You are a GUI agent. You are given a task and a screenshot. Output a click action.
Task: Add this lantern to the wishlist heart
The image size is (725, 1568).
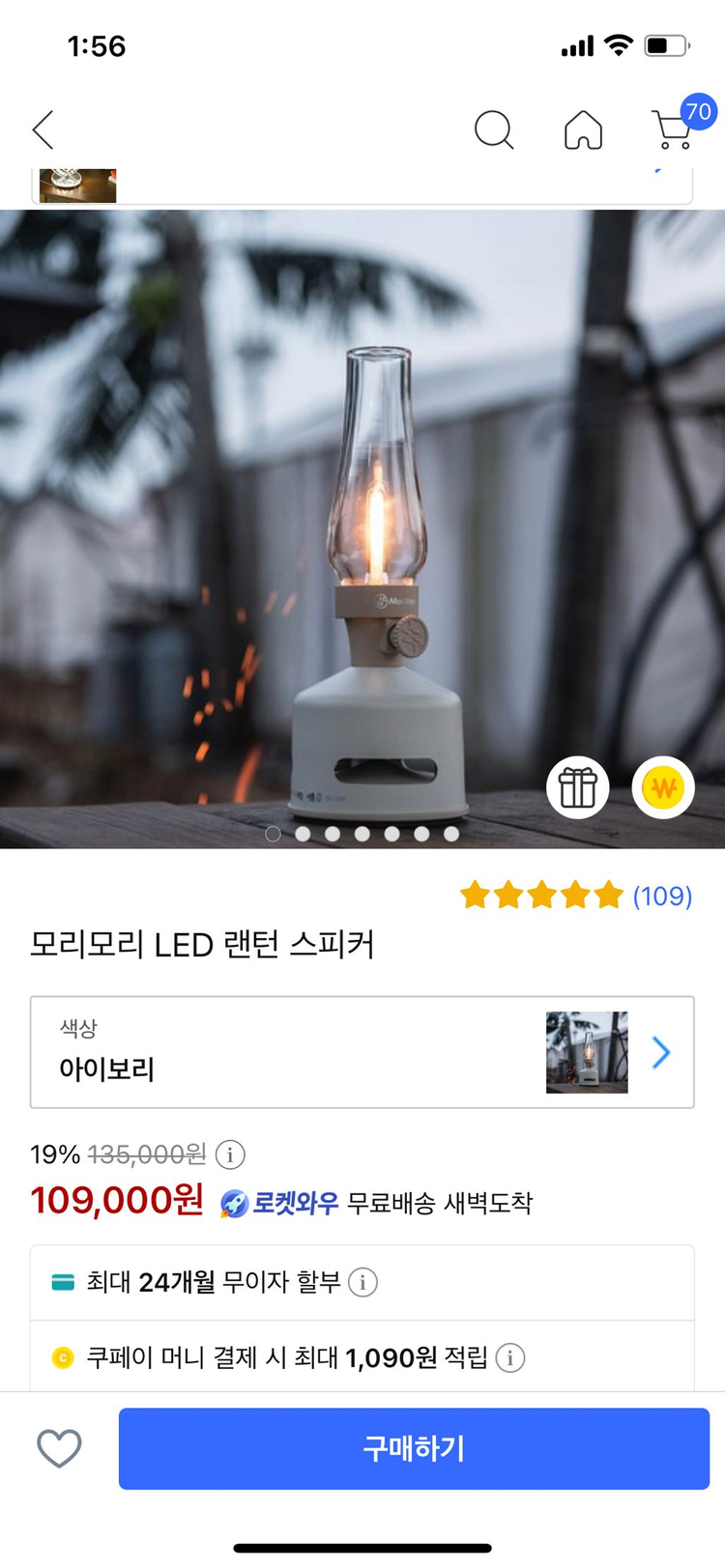click(59, 1448)
